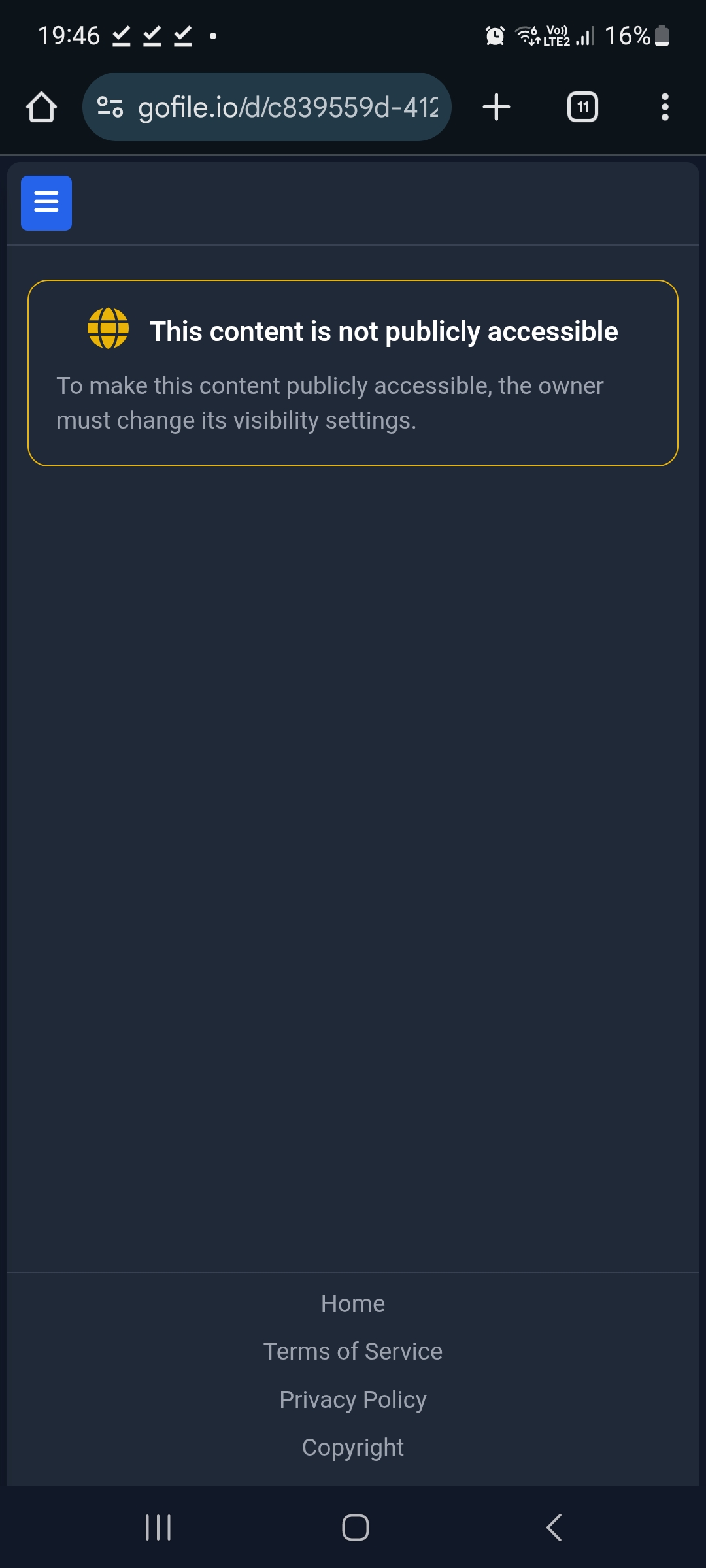Open the Privacy Policy link
706x1568 pixels.
(353, 1399)
